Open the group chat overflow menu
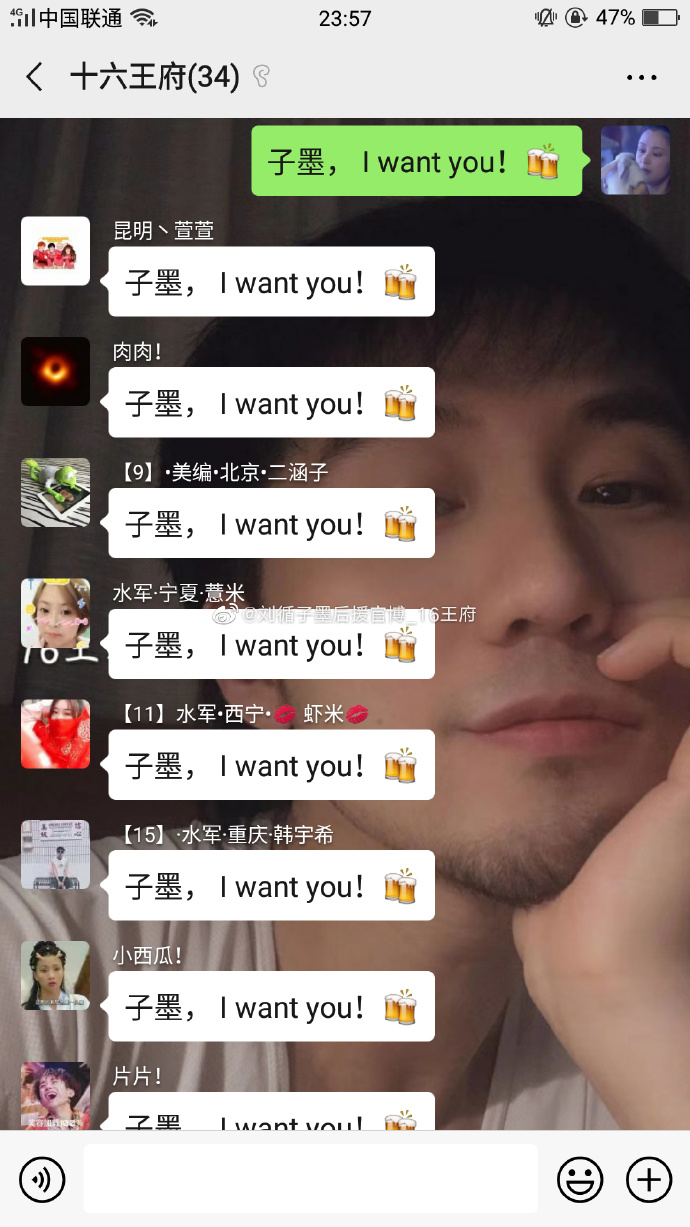 pyautogui.click(x=641, y=77)
